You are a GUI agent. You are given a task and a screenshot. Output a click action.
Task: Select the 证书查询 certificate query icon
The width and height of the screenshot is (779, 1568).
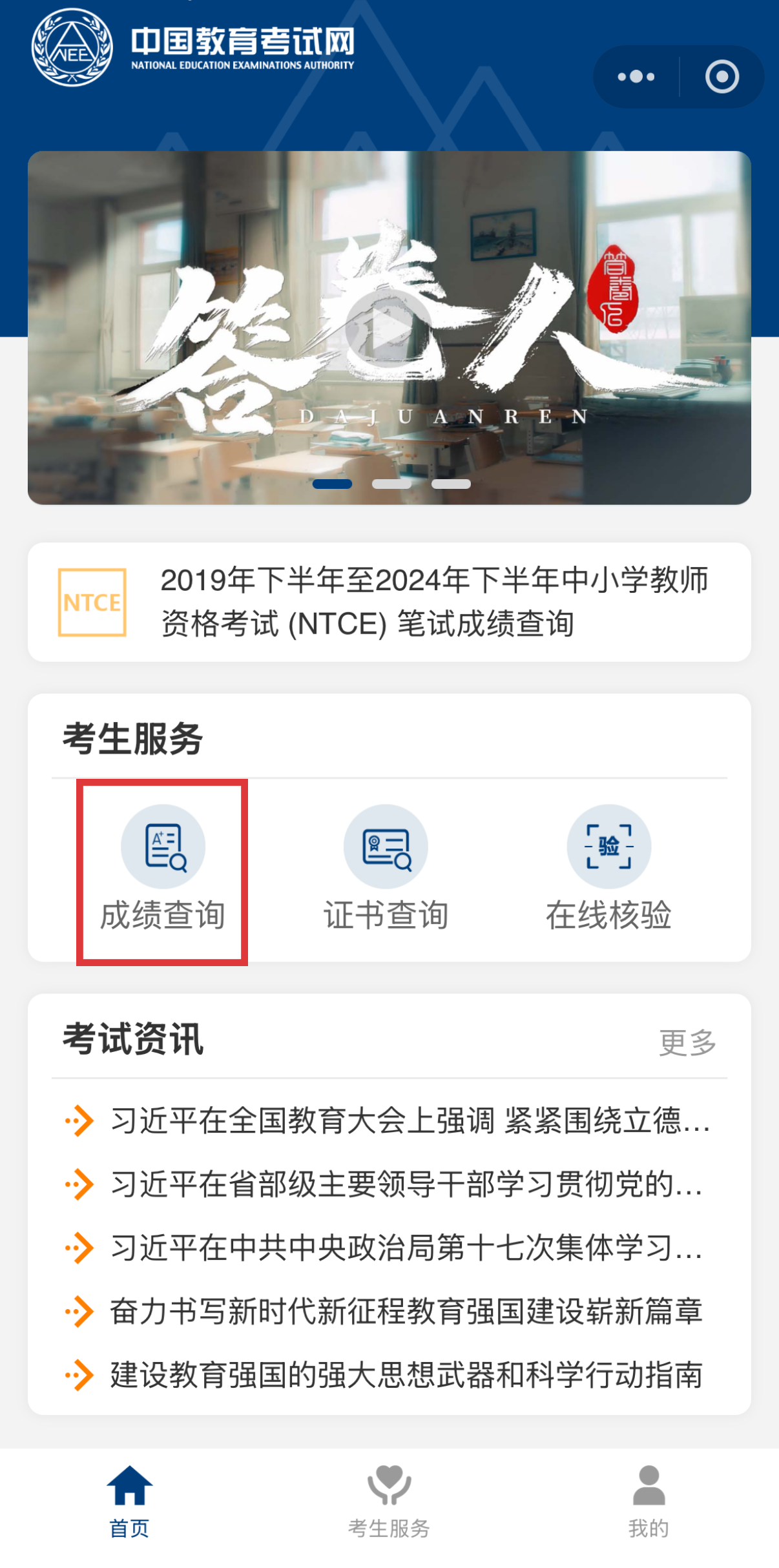click(x=385, y=847)
